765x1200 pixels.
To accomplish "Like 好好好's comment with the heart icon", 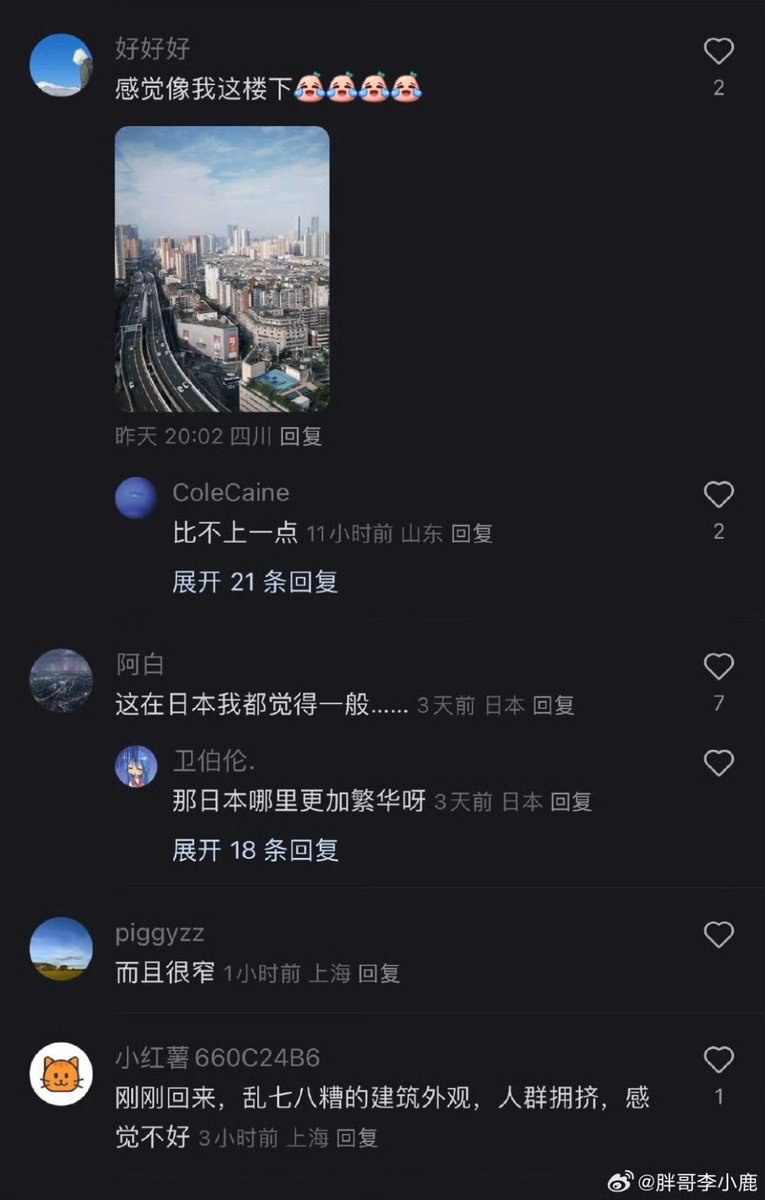I will pyautogui.click(x=718, y=50).
